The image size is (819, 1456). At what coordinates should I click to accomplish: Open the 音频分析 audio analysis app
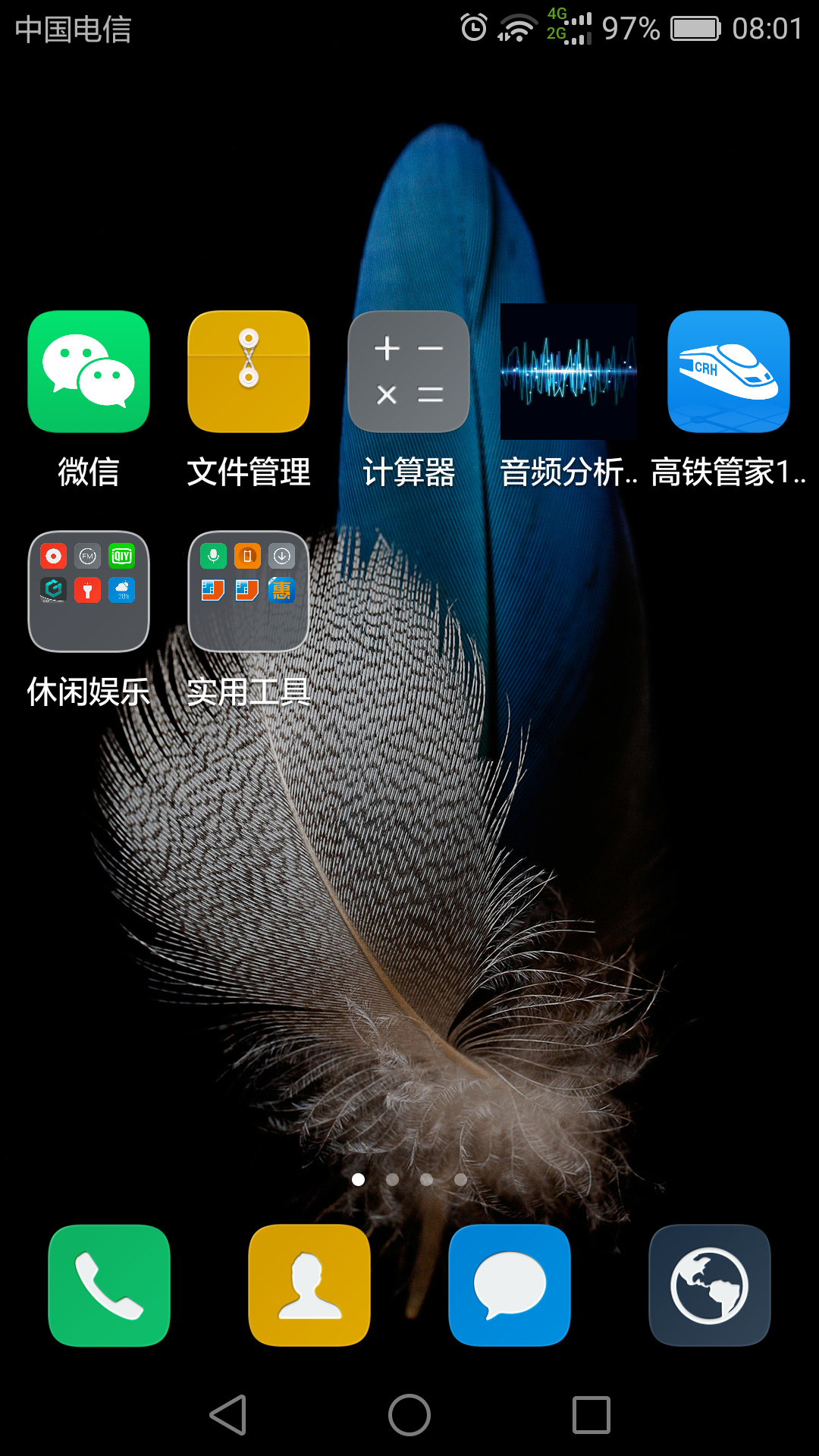coord(569,372)
